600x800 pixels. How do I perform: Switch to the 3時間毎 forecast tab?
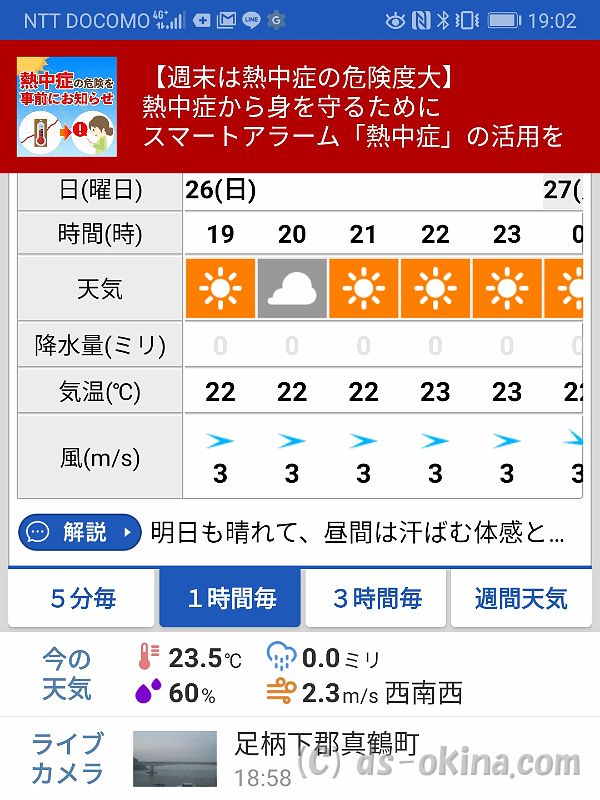(x=376, y=598)
